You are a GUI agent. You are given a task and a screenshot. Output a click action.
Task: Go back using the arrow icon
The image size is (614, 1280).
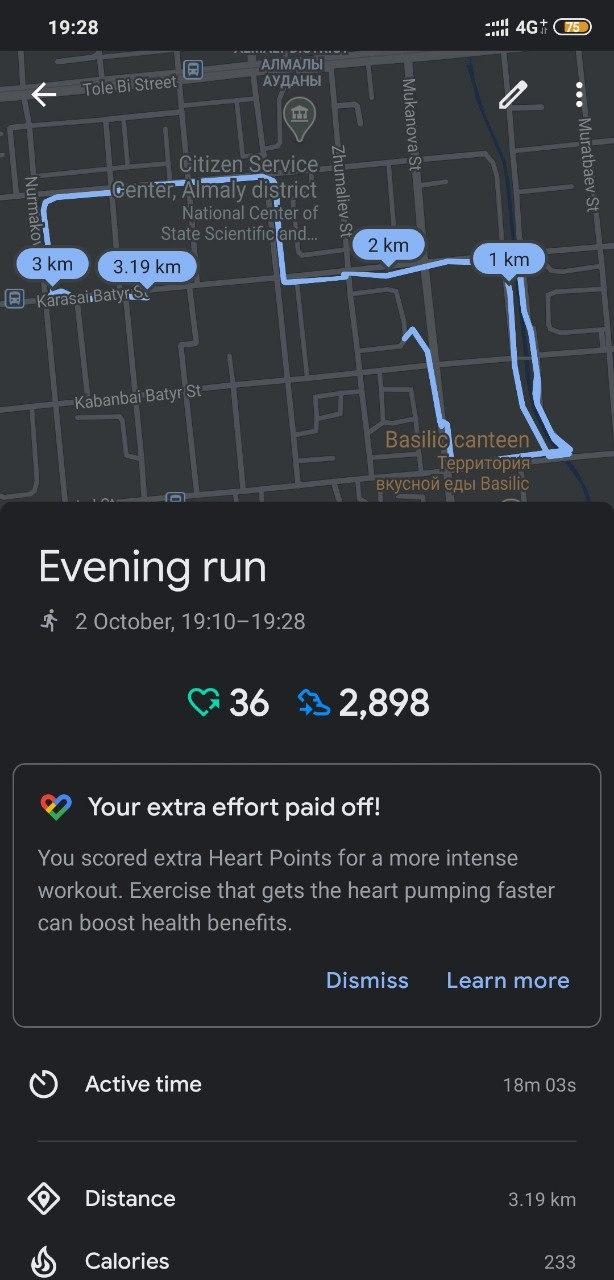(44, 95)
